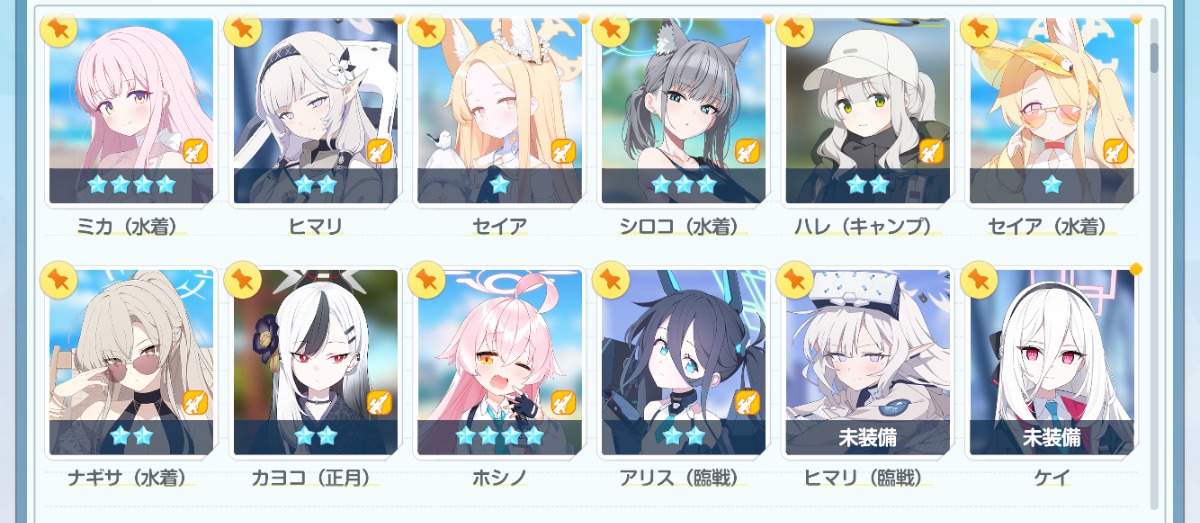Open アリス（臨戦） character card

coord(683,362)
